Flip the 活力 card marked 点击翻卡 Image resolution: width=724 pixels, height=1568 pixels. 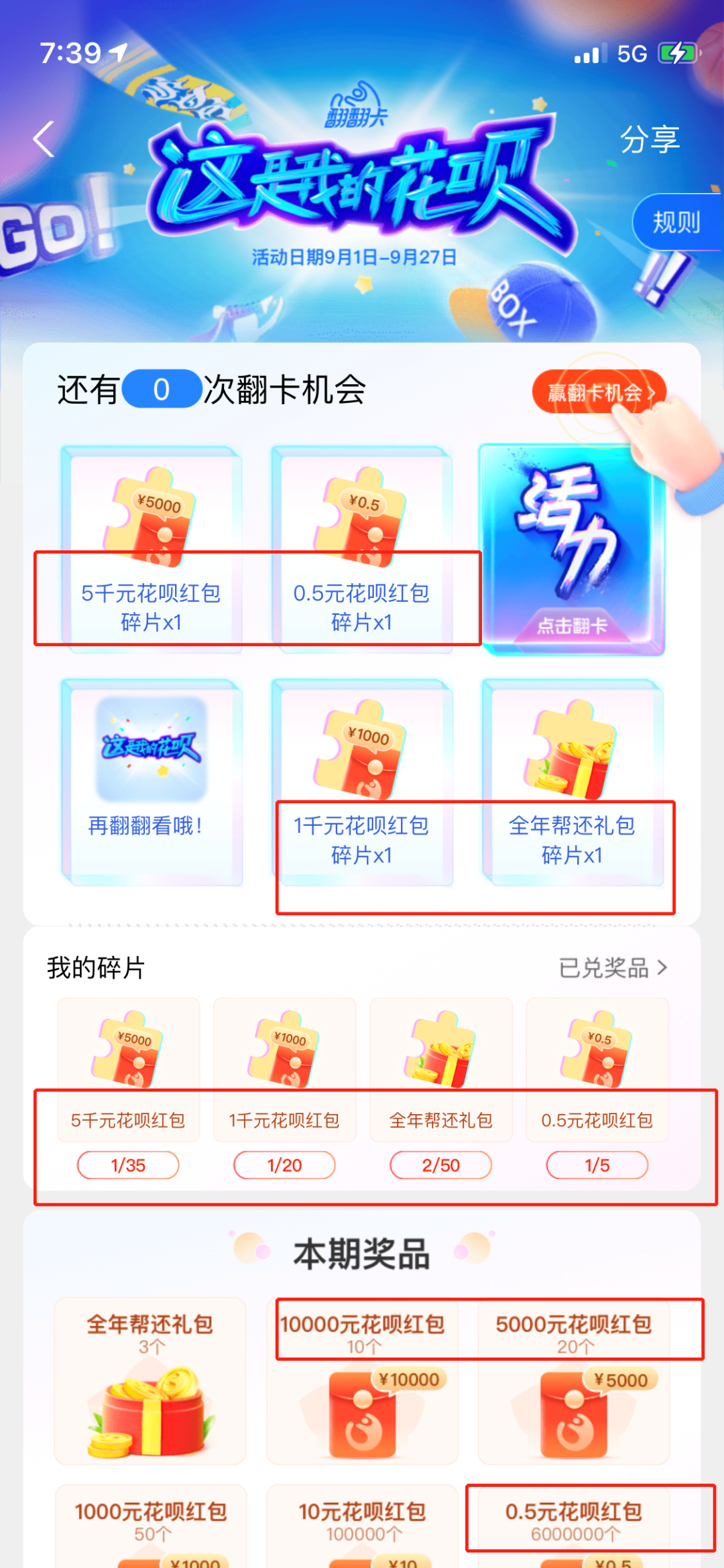[572, 550]
